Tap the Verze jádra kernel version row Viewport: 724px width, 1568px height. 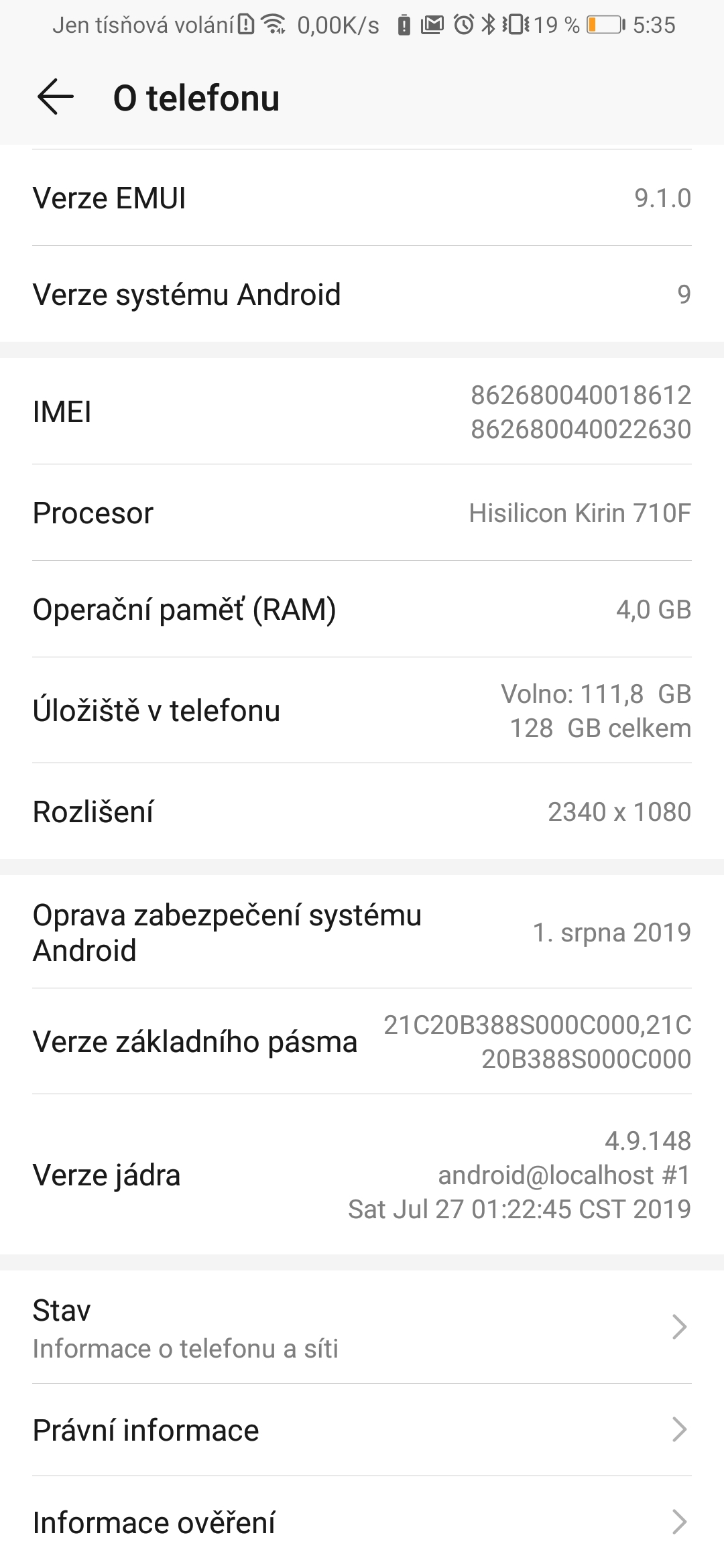[362, 1175]
